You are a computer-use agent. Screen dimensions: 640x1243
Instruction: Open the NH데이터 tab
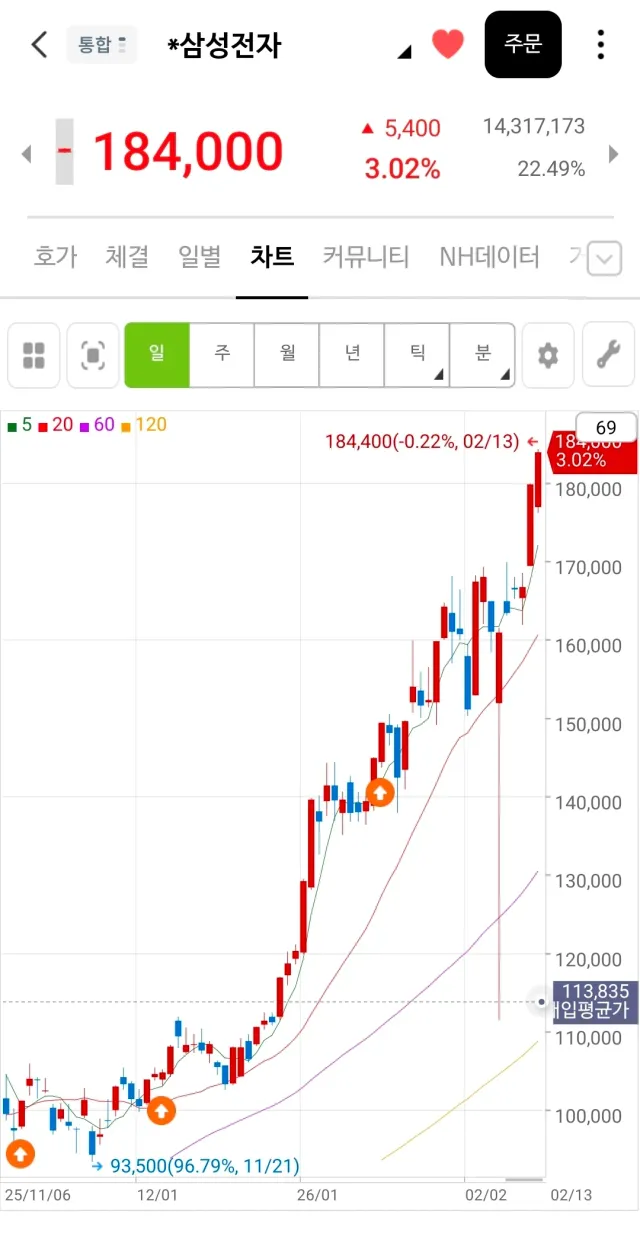point(489,257)
